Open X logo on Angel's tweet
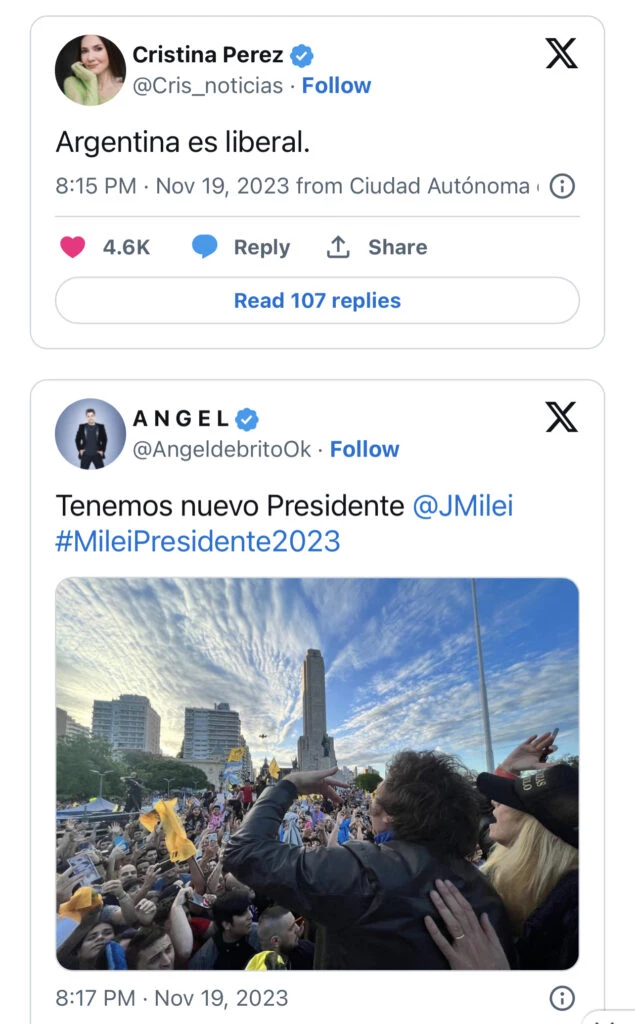The width and height of the screenshot is (635, 1024). (561, 416)
